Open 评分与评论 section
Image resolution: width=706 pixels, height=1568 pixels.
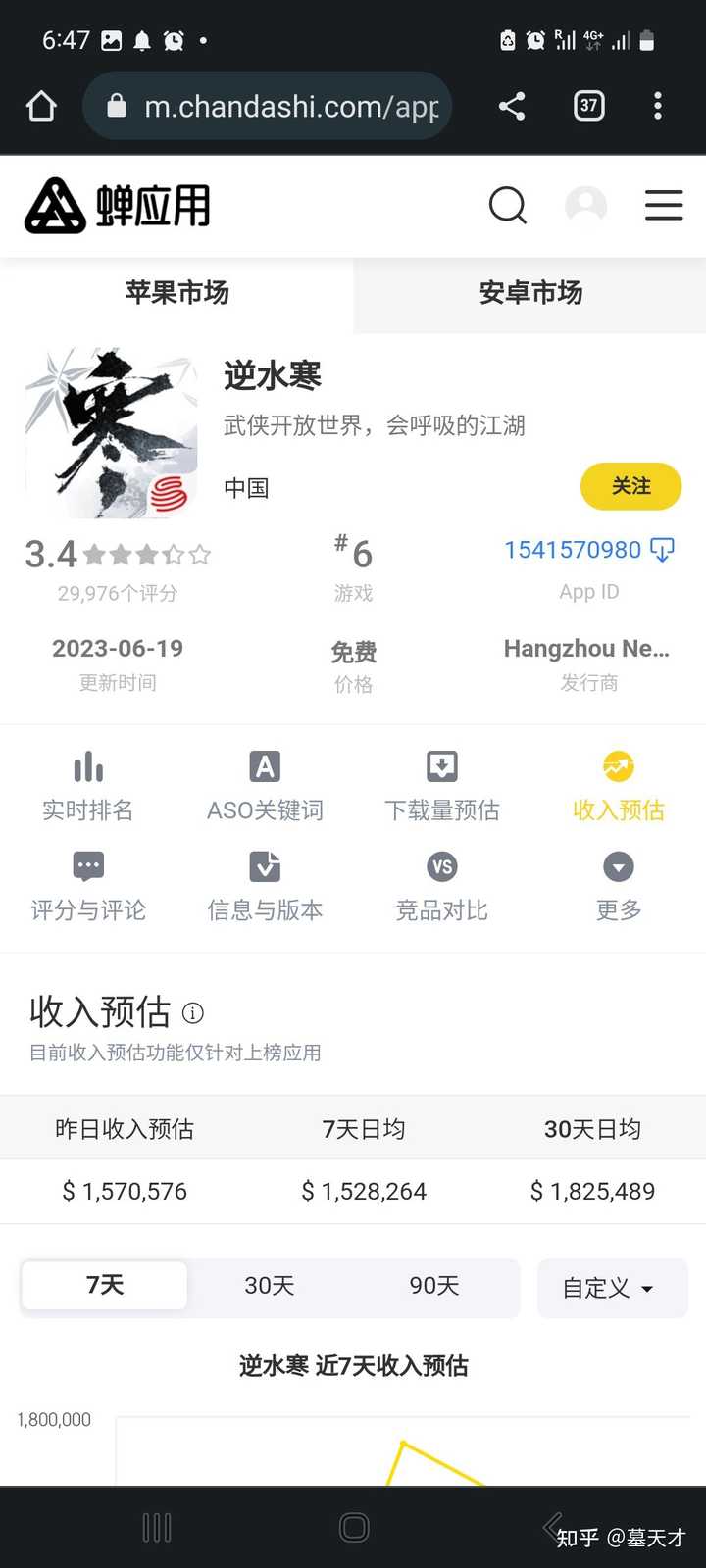point(88,887)
